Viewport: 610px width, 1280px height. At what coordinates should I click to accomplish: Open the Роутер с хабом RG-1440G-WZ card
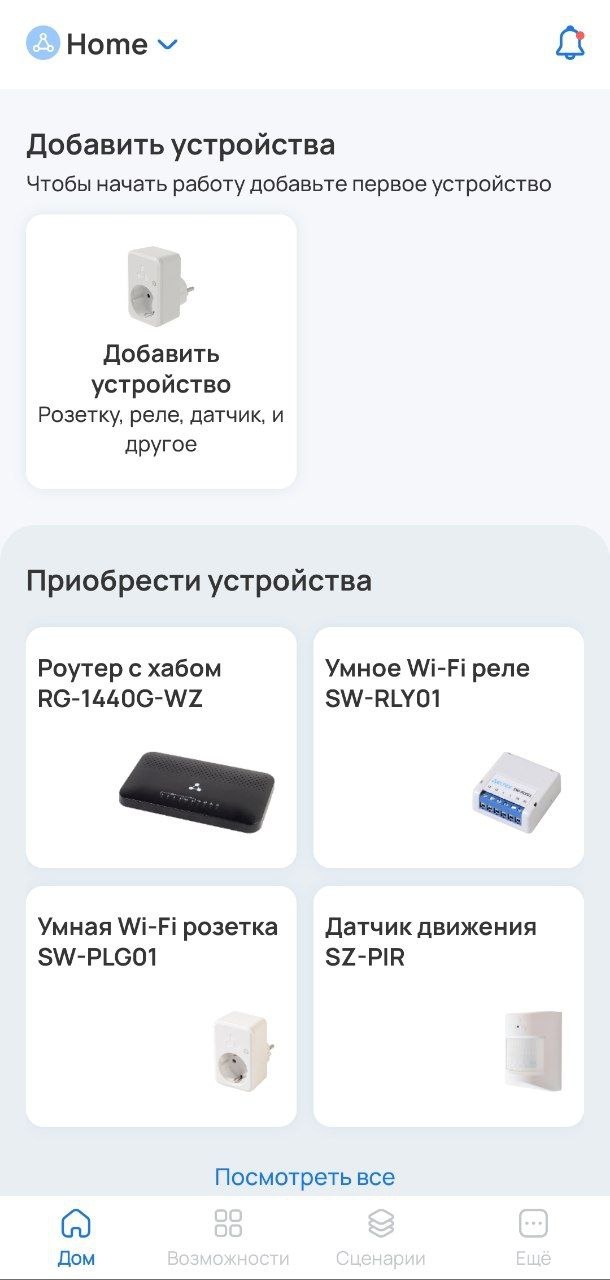tap(161, 747)
